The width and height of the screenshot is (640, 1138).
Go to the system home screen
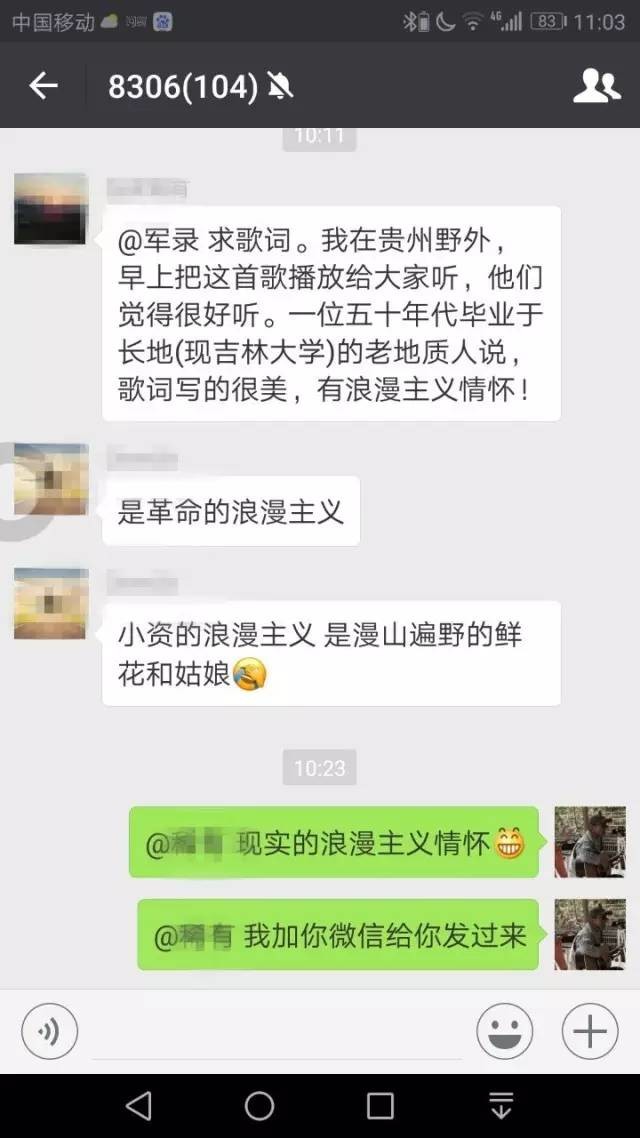tap(259, 1106)
